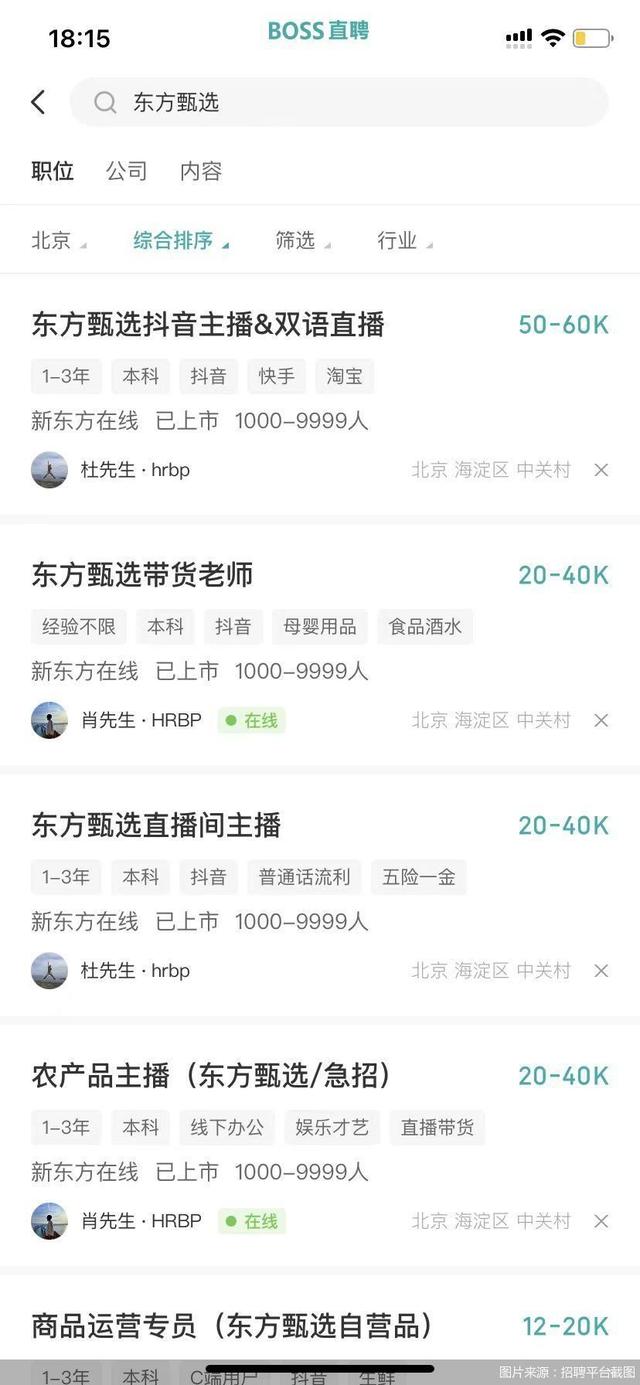Open the 行业 industry filter
This screenshot has height=1385, width=640.
[404, 240]
